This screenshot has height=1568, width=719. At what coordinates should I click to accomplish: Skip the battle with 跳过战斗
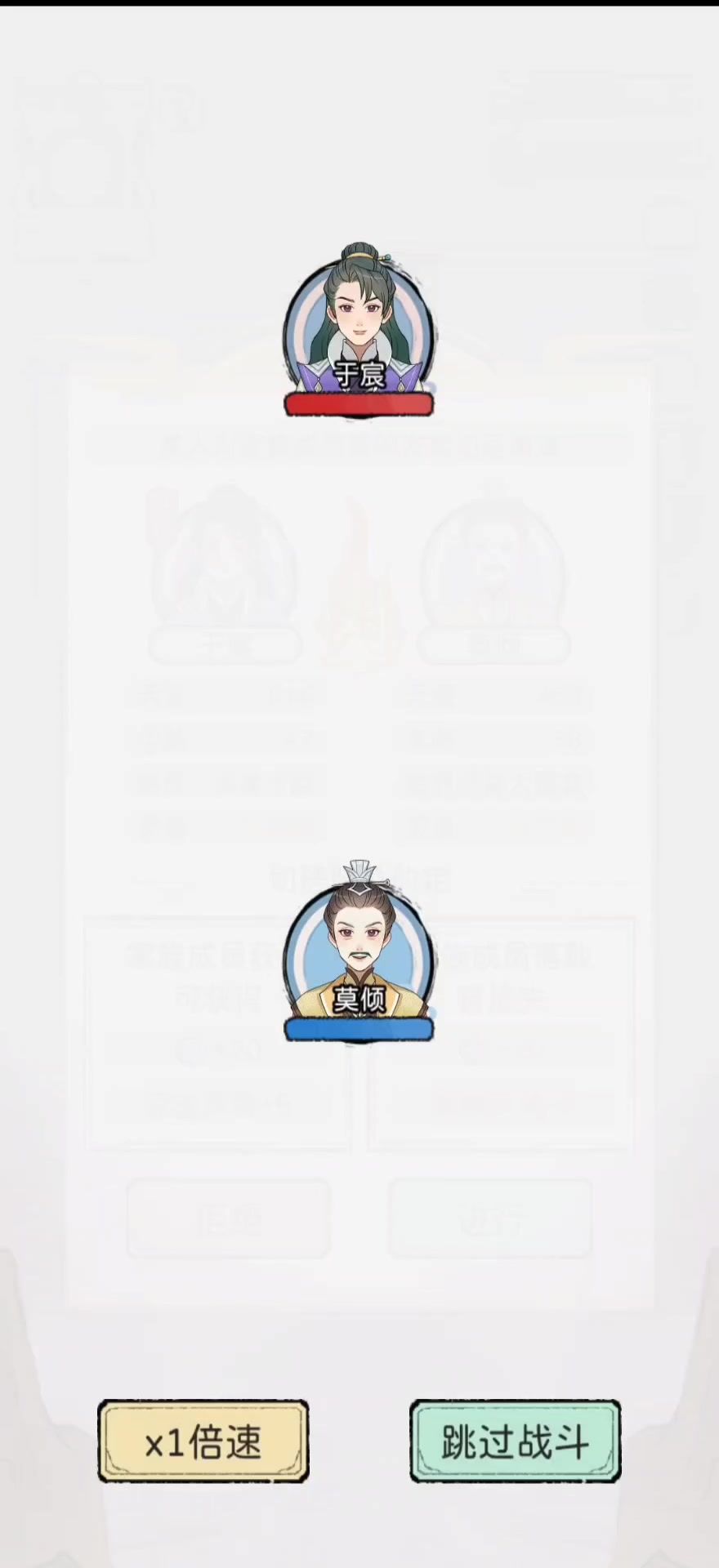(x=516, y=1441)
